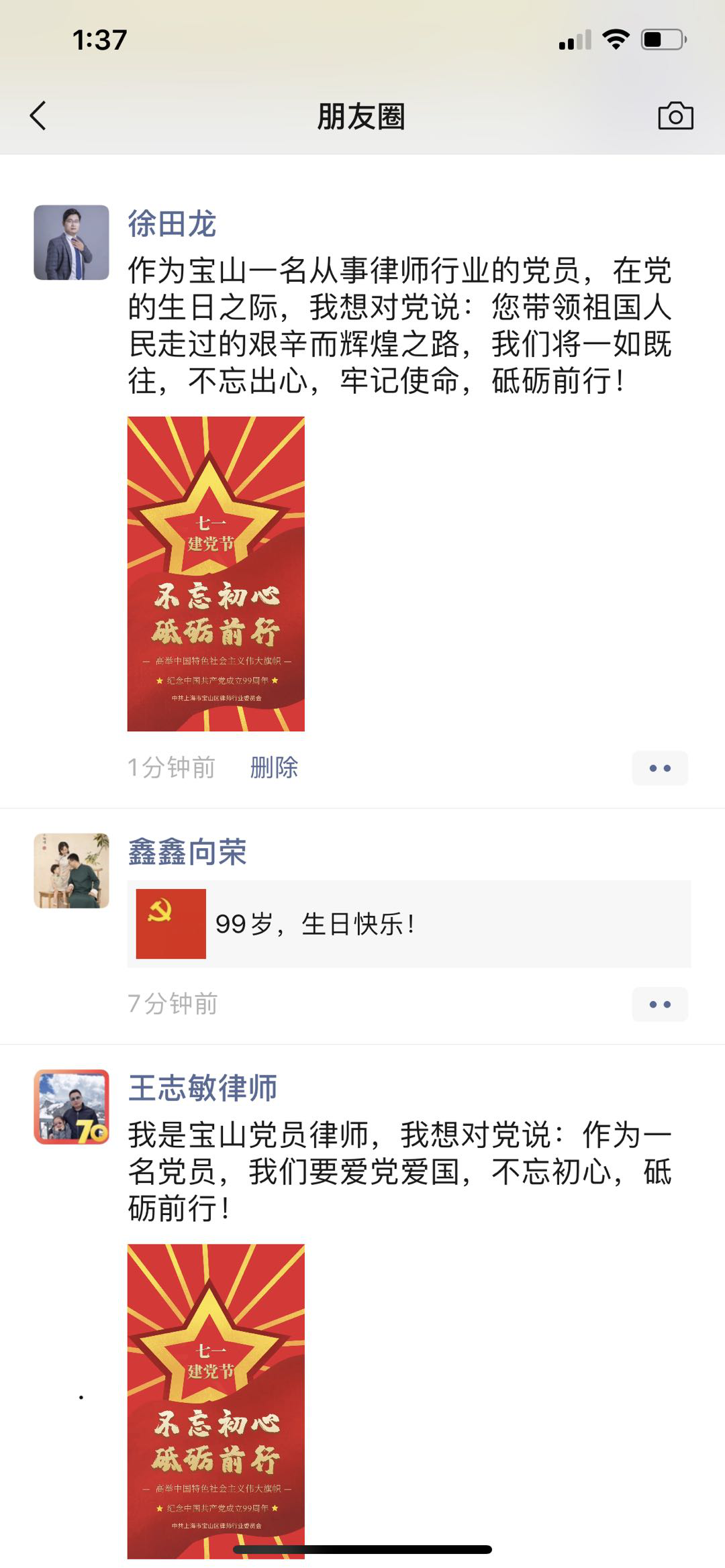View the poster image in 王志敏律师's post
The image size is (725, 1568).
point(215,1399)
